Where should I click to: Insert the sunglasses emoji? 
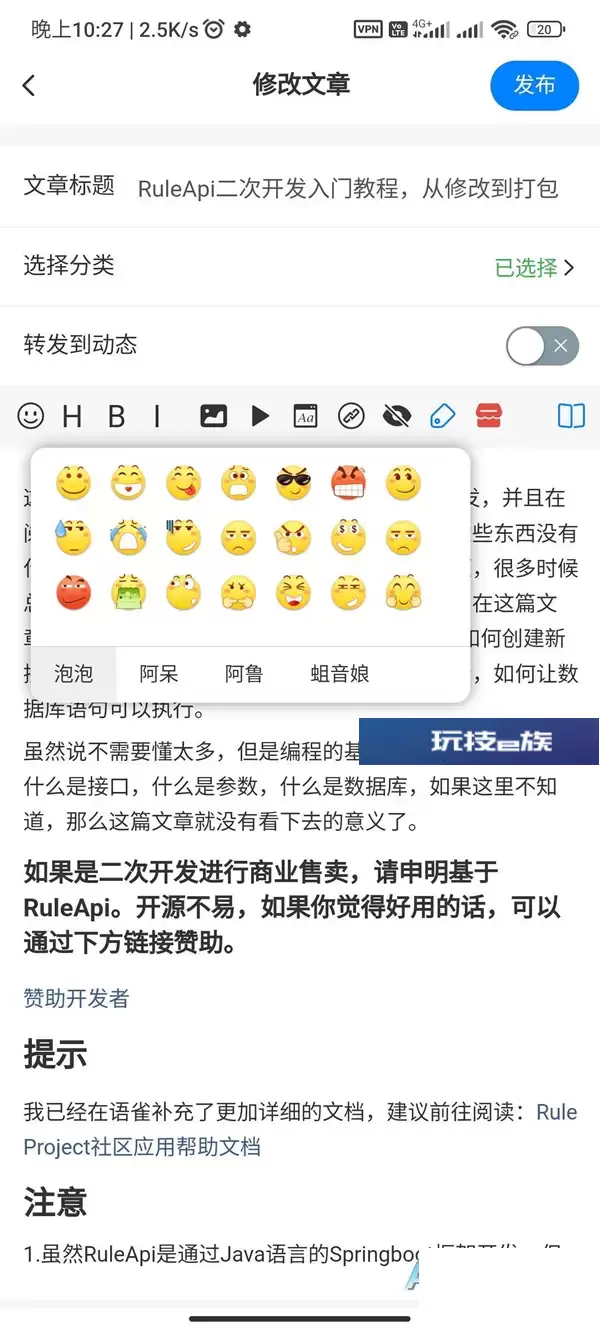293,484
